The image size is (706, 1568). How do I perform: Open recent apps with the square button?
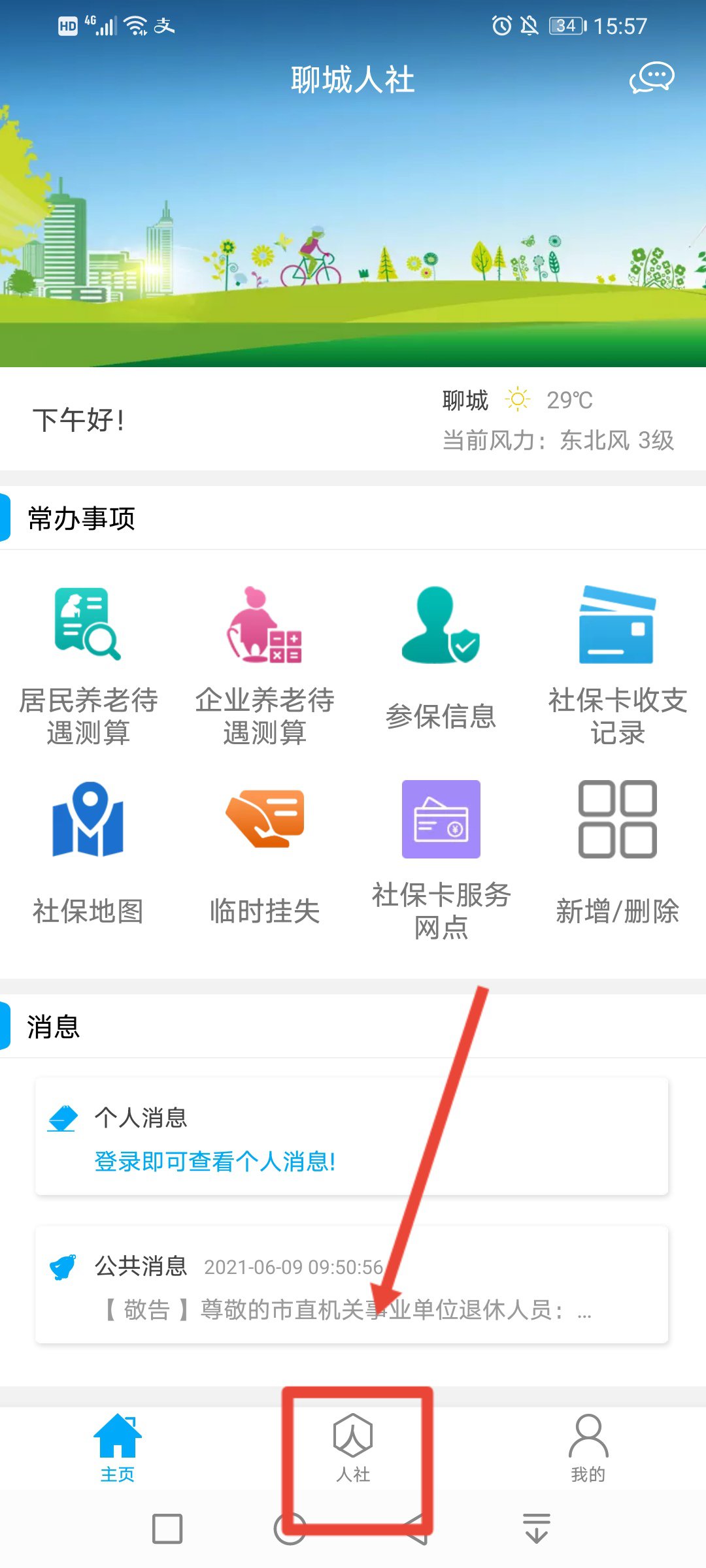coord(167,1529)
